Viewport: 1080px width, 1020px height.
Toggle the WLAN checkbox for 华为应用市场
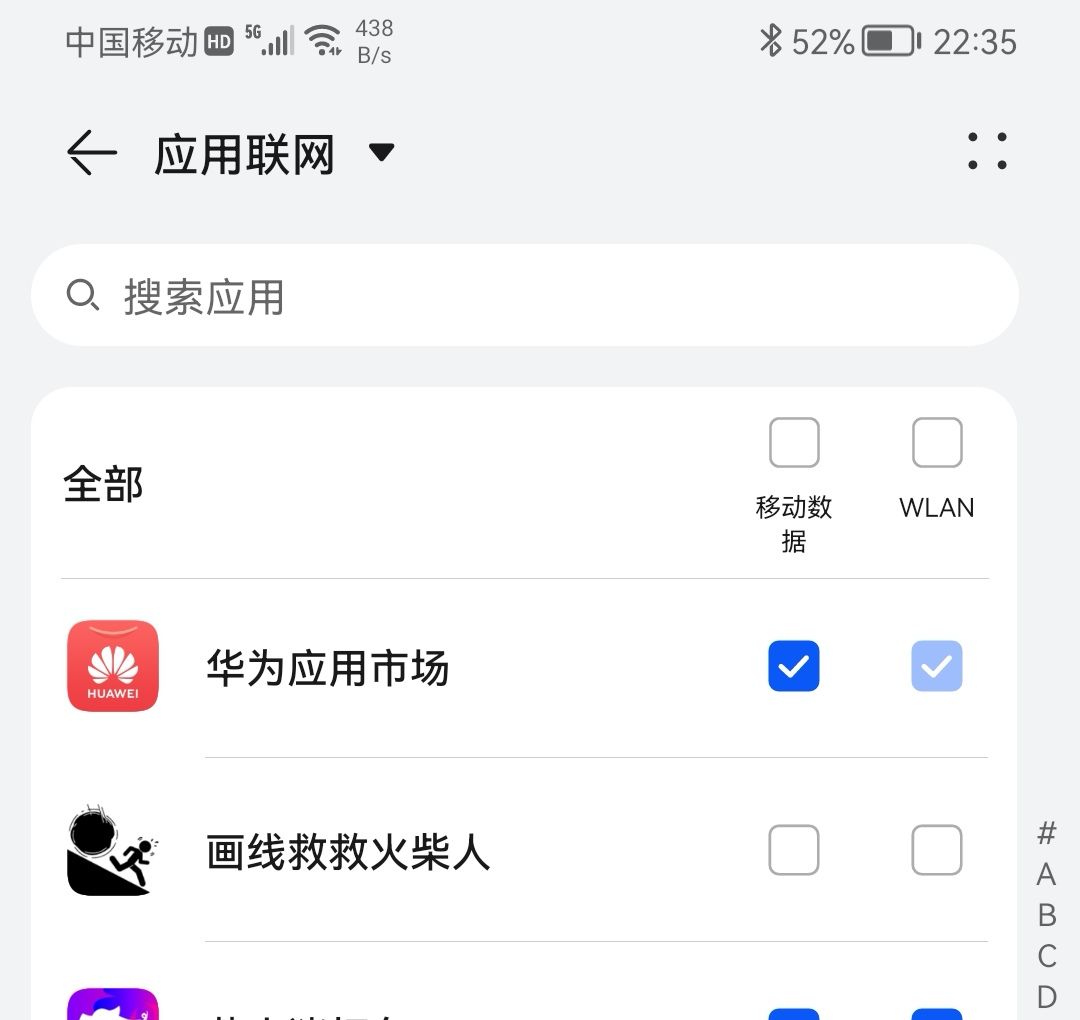(x=937, y=666)
